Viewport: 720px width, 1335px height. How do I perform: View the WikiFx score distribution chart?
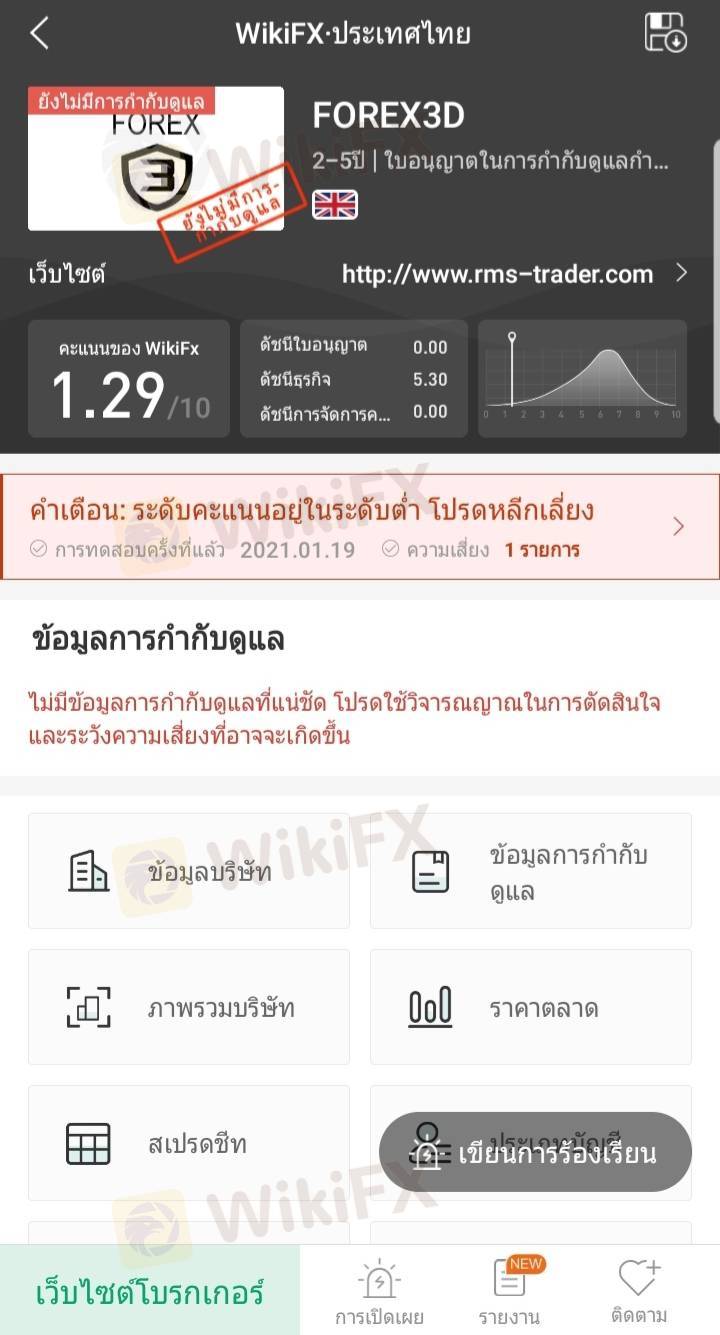pos(582,379)
